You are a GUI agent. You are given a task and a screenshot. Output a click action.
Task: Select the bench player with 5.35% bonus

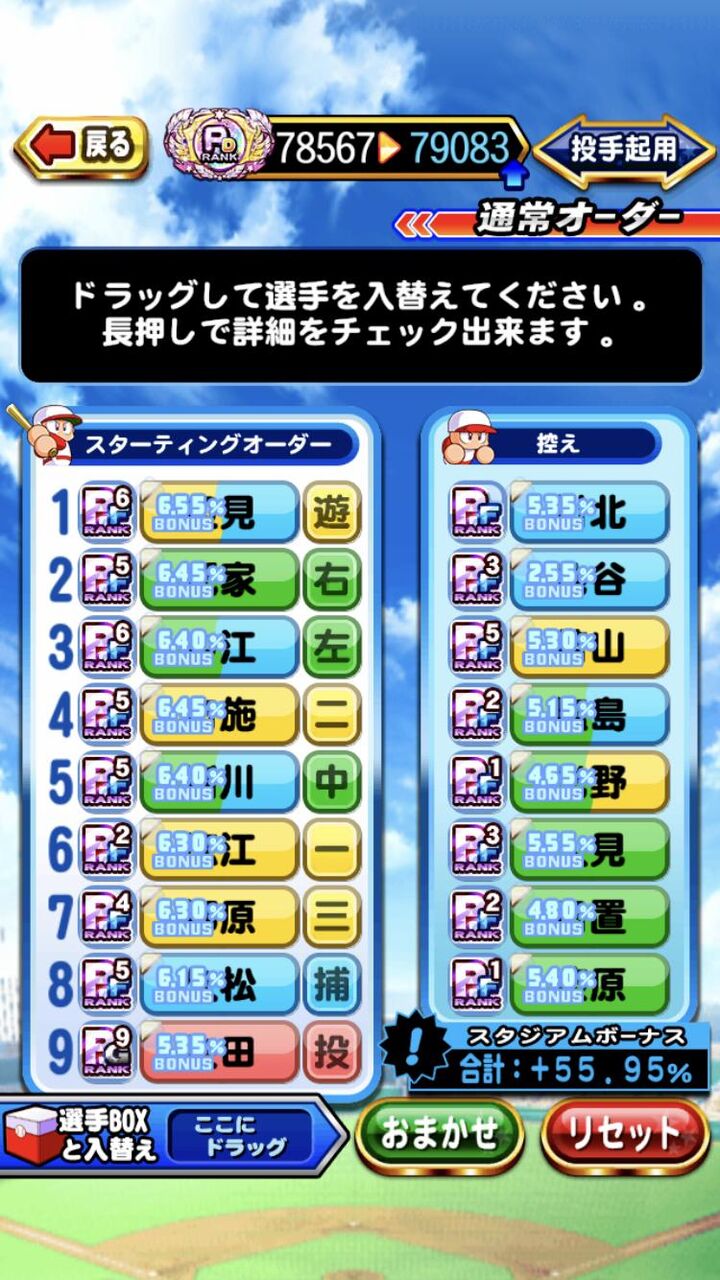(x=560, y=512)
